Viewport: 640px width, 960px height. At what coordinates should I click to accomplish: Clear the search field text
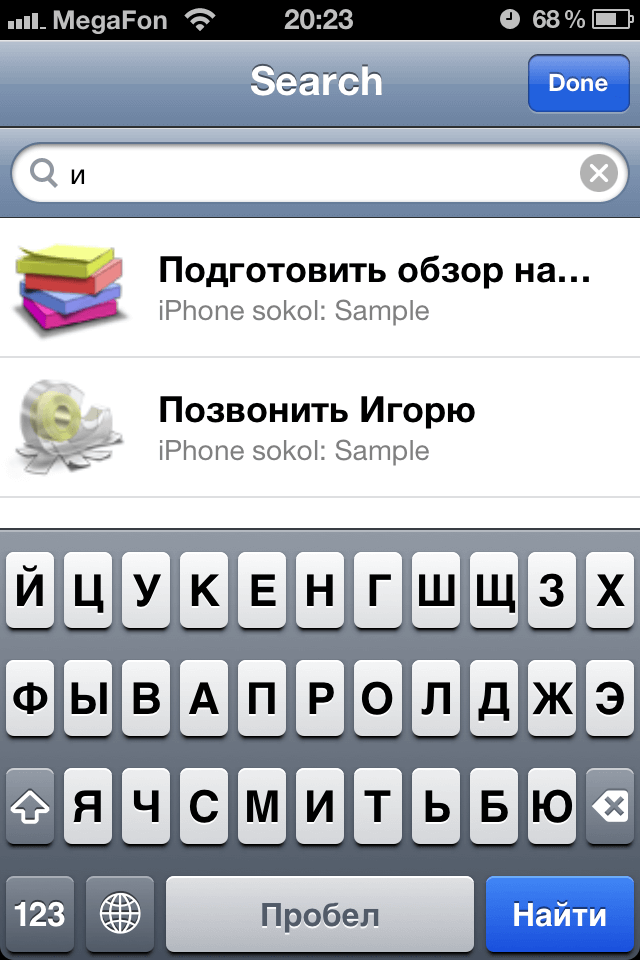pyautogui.click(x=599, y=175)
